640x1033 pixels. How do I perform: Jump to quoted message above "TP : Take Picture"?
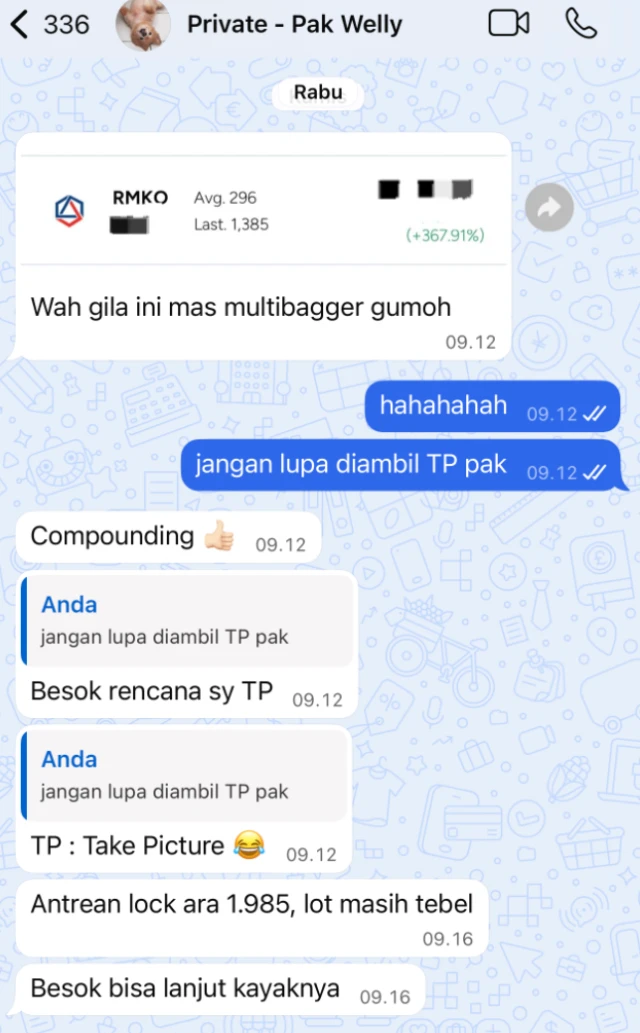[x=185, y=775]
